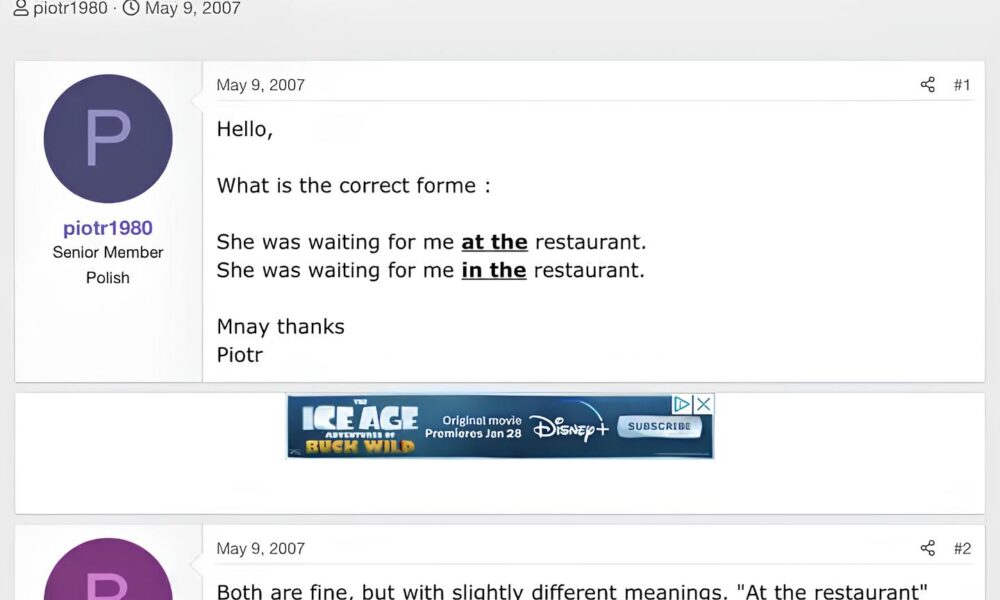Open post #2 permalink
This screenshot has height=600, width=1000.
961,548
